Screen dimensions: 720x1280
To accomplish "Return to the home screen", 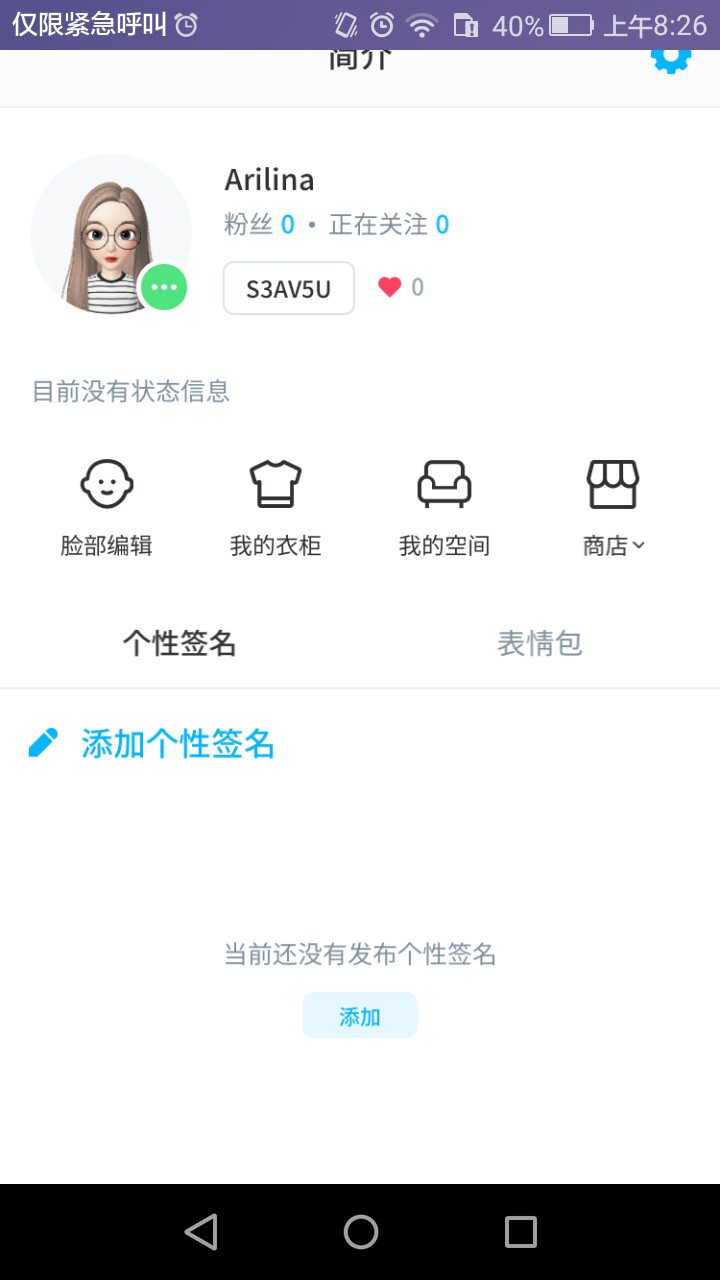I will coord(360,1232).
